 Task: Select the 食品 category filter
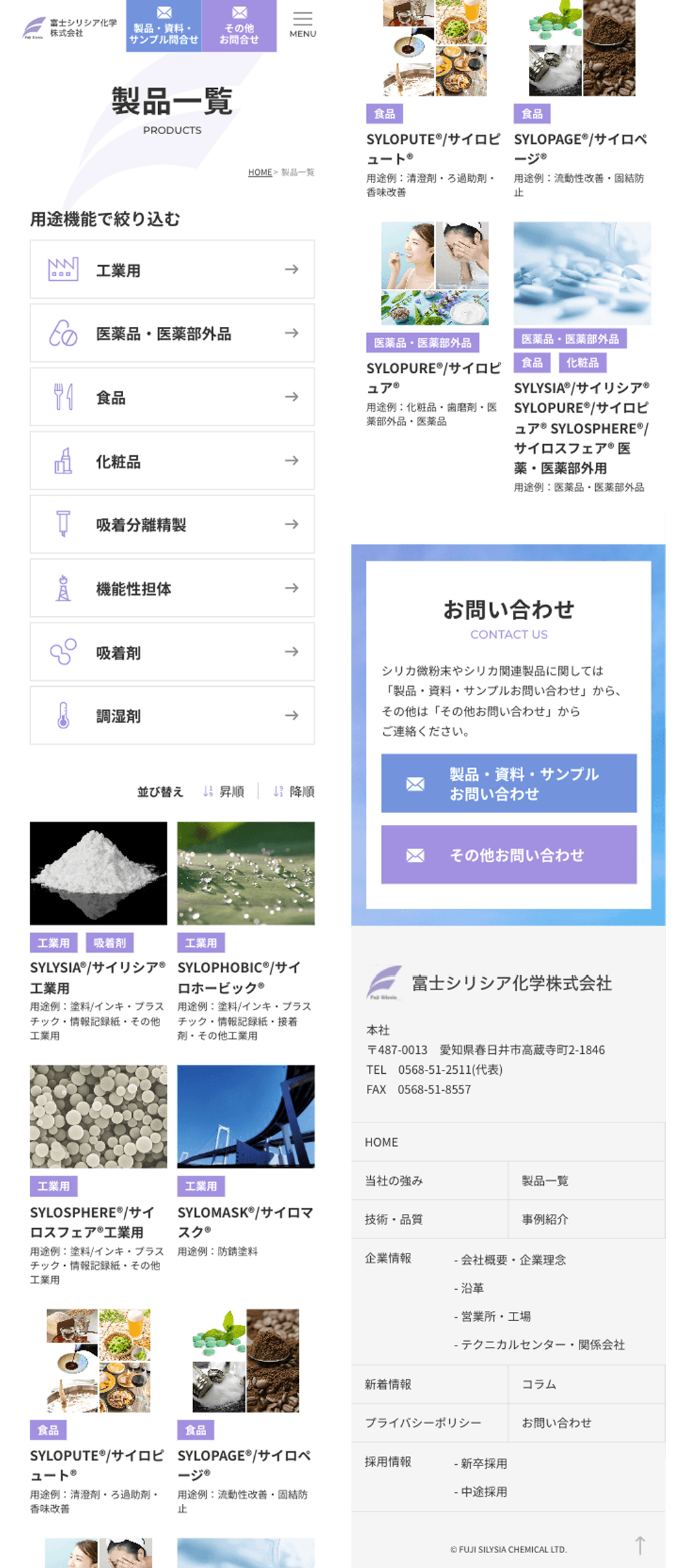pos(172,397)
